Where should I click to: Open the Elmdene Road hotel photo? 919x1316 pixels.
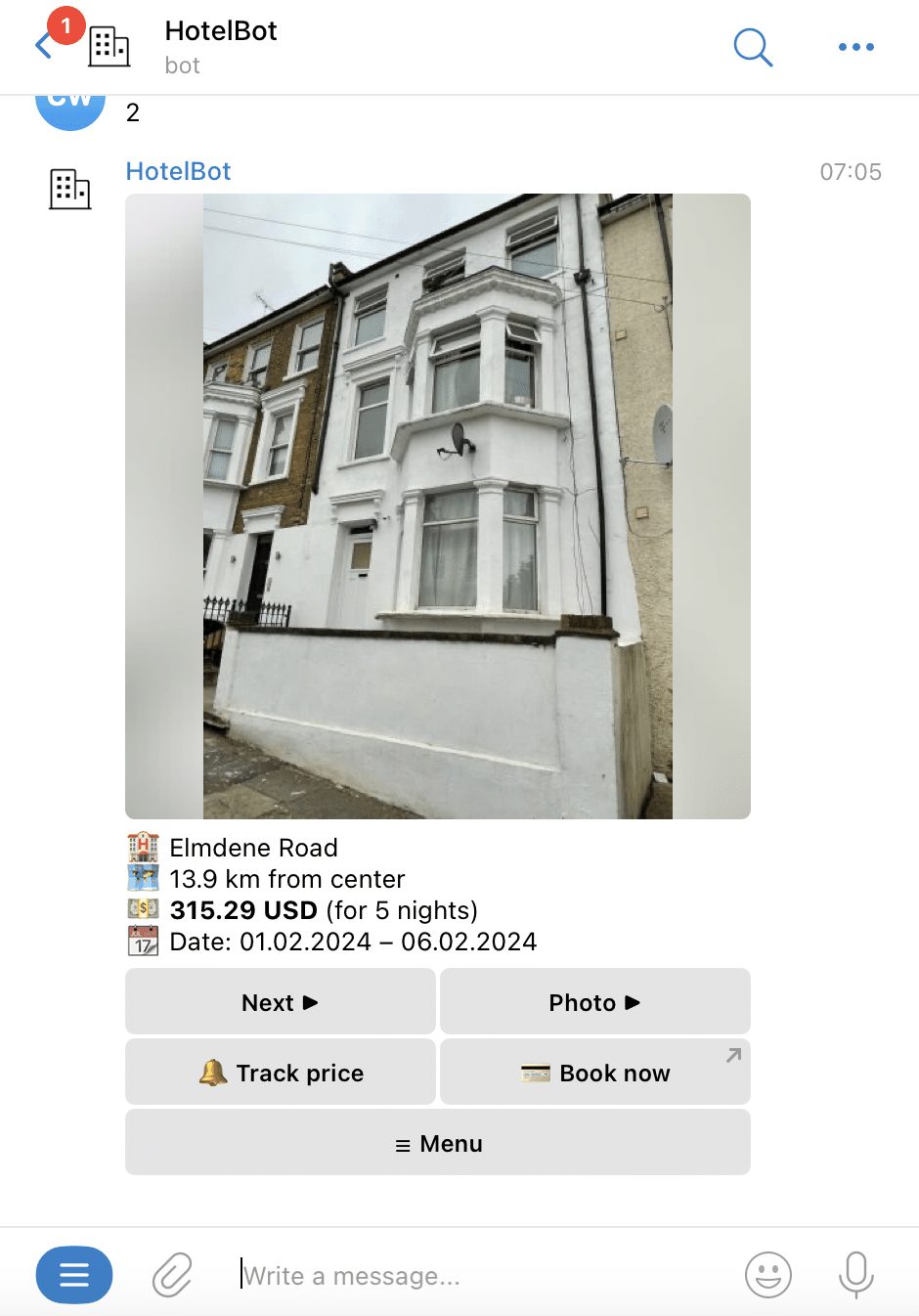(x=437, y=505)
